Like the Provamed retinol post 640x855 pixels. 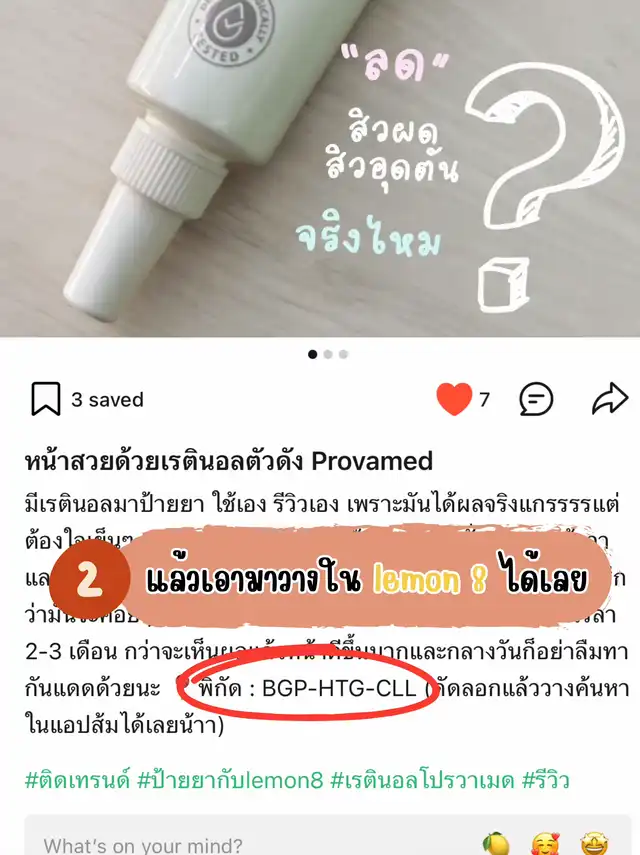point(454,400)
